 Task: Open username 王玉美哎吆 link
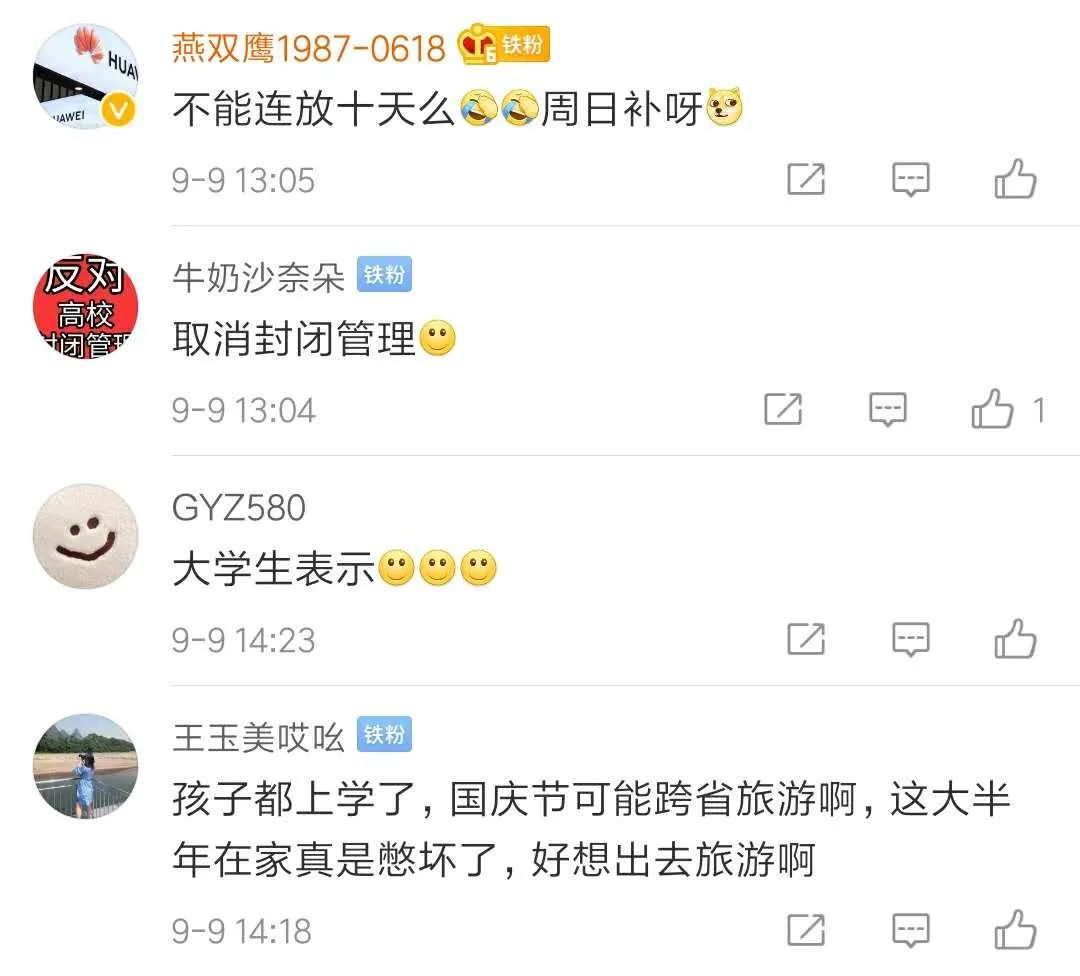point(258,738)
